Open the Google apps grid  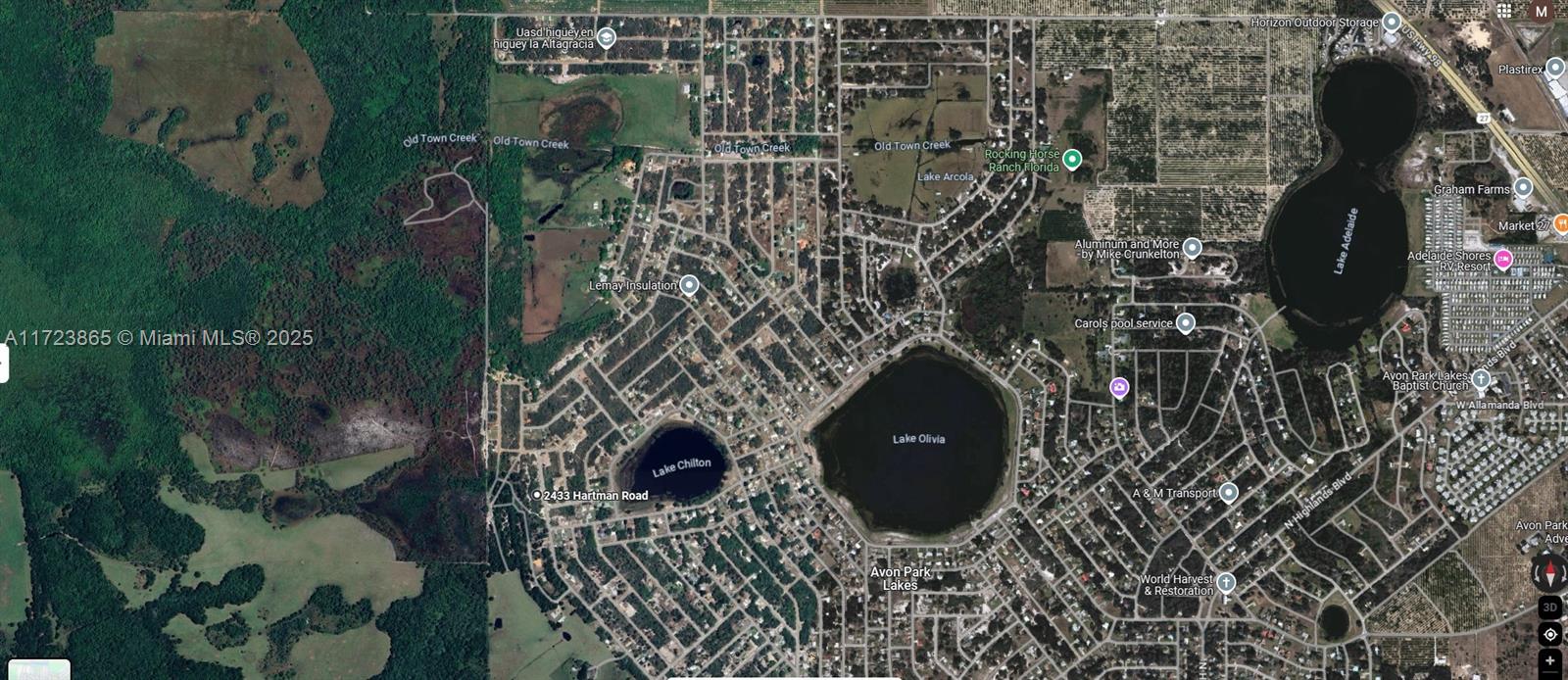[1503, 11]
